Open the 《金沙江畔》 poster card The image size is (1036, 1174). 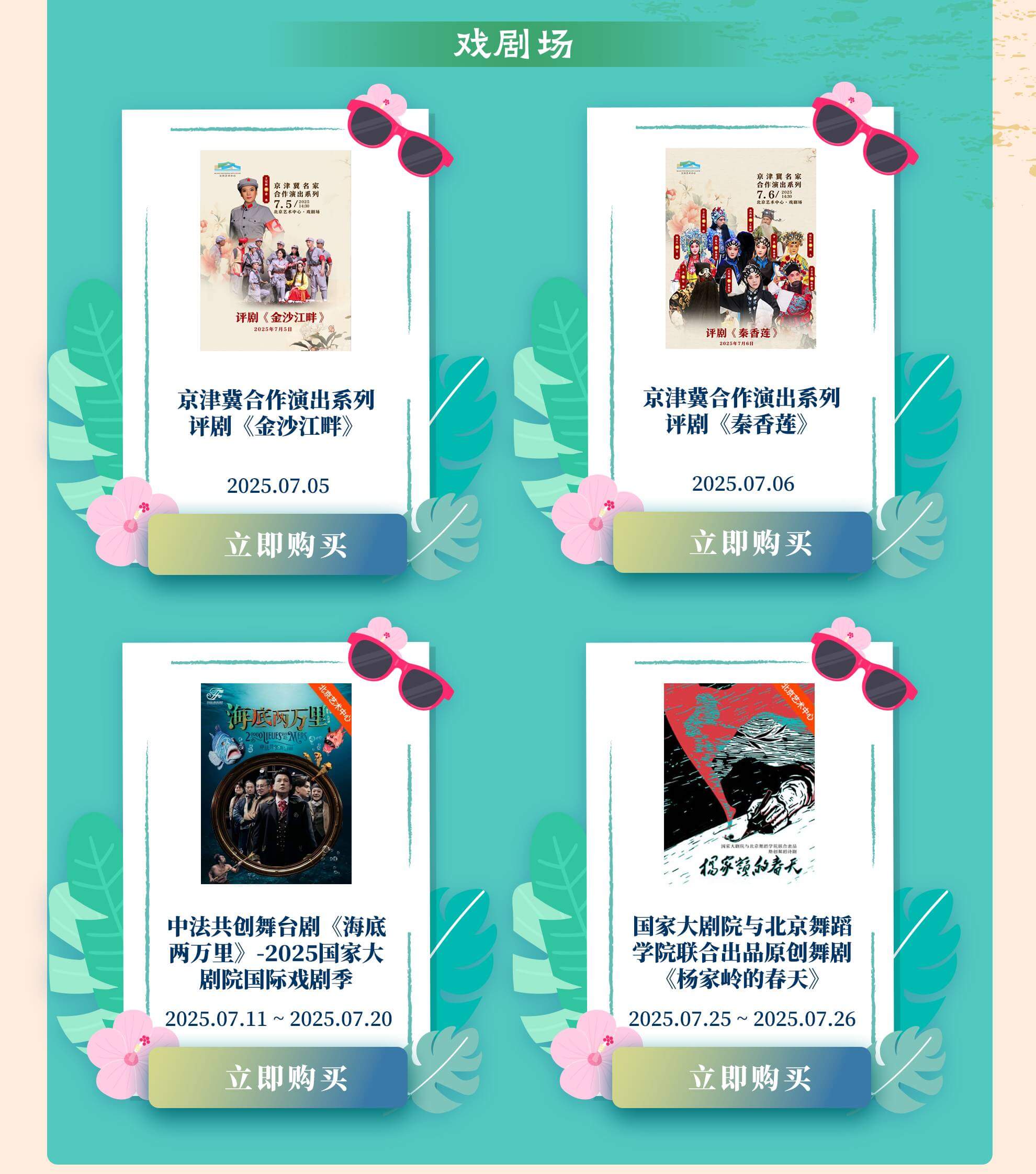(x=275, y=250)
